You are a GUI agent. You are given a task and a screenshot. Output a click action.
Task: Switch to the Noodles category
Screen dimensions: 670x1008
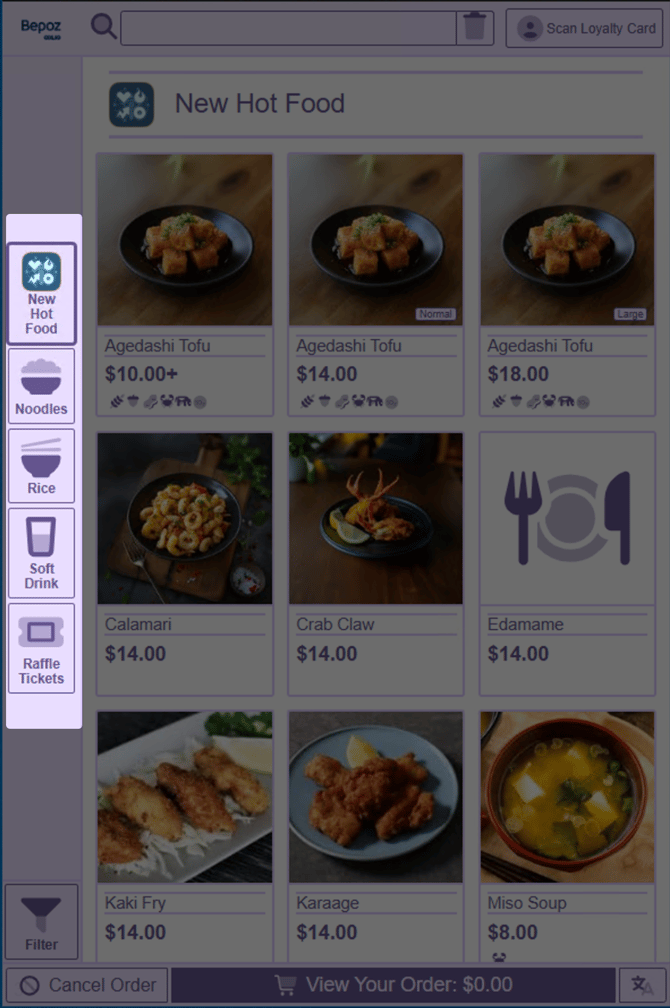(41, 387)
